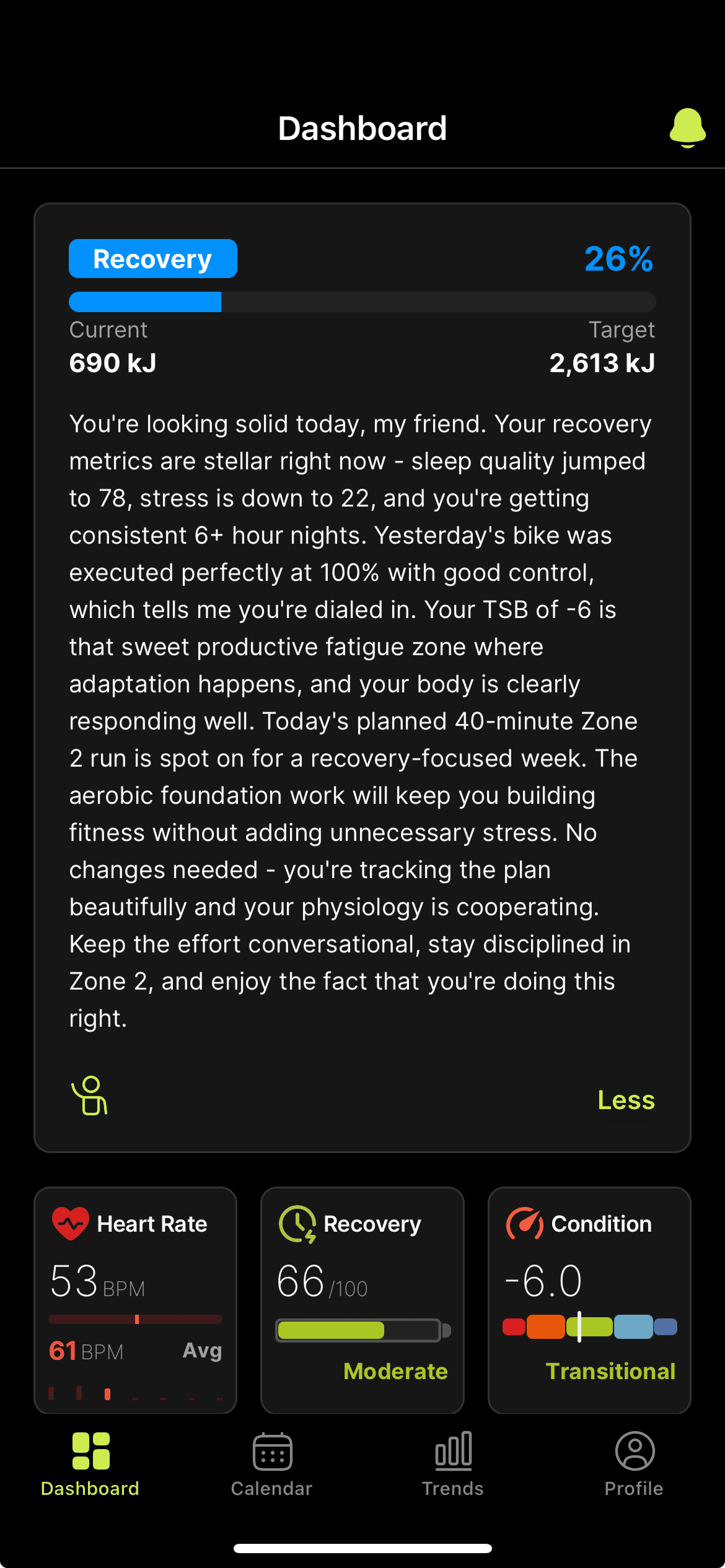Open the notifications bell
The image size is (725, 1568).
(687, 128)
